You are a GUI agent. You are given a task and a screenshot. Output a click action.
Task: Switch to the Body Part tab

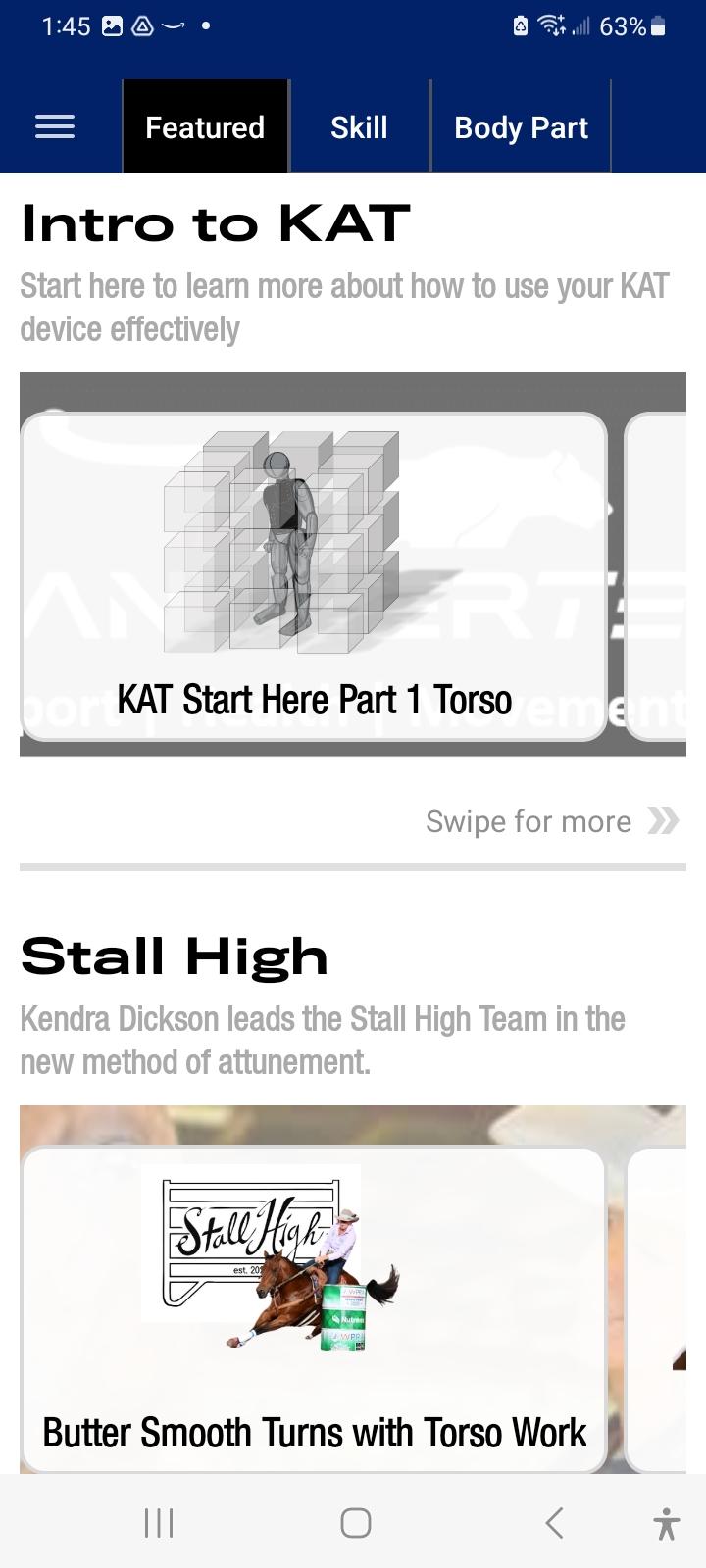521,127
